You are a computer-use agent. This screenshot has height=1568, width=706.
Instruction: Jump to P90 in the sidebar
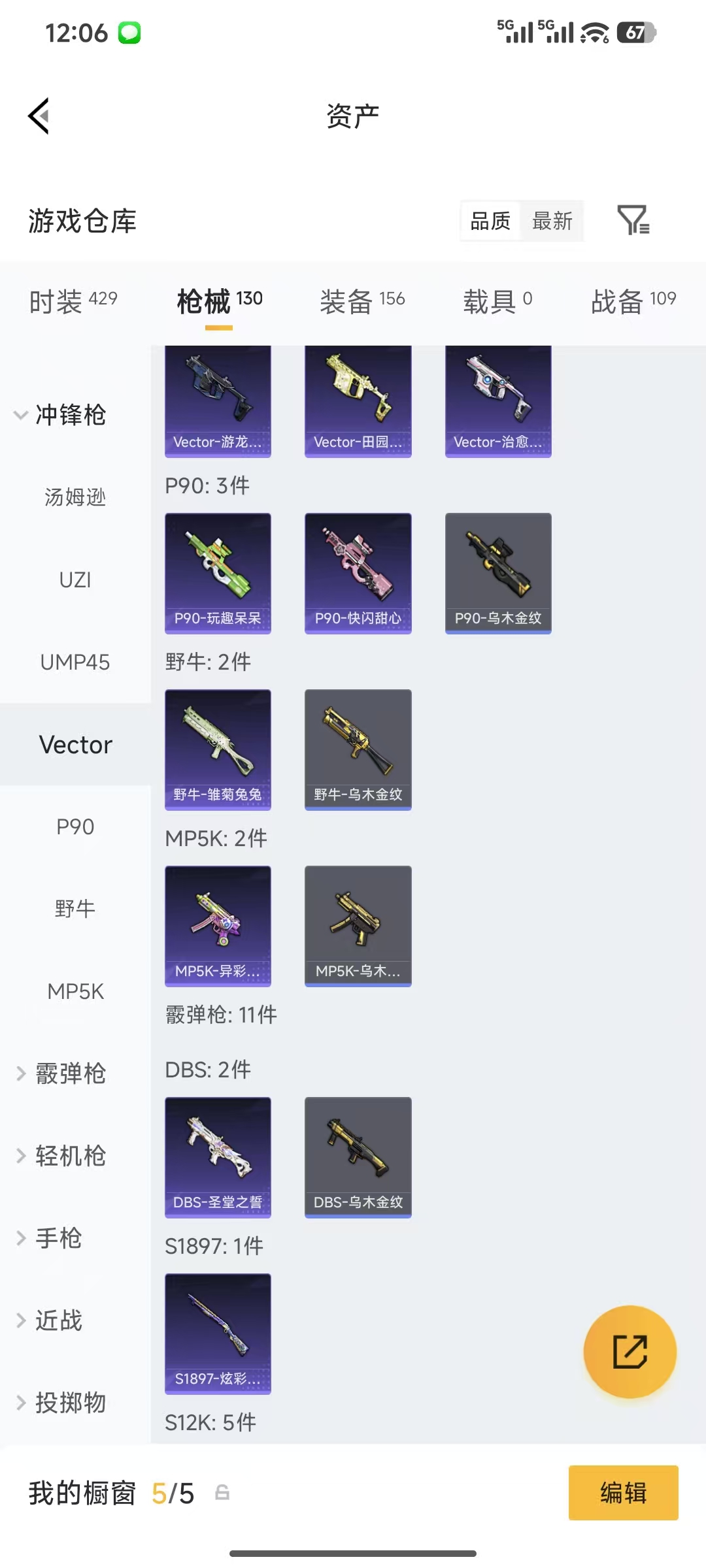click(75, 826)
